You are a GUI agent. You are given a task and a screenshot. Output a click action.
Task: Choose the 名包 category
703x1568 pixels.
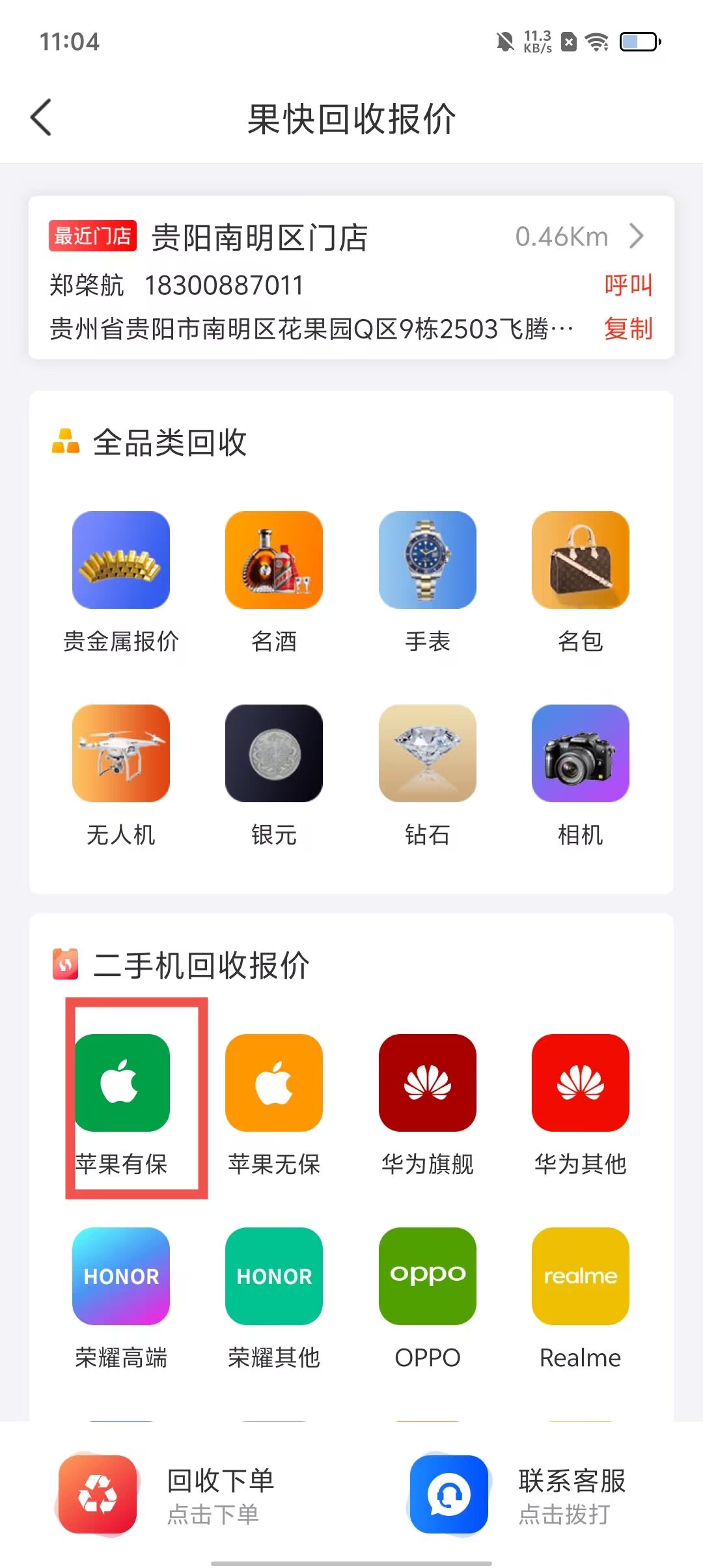click(580, 561)
